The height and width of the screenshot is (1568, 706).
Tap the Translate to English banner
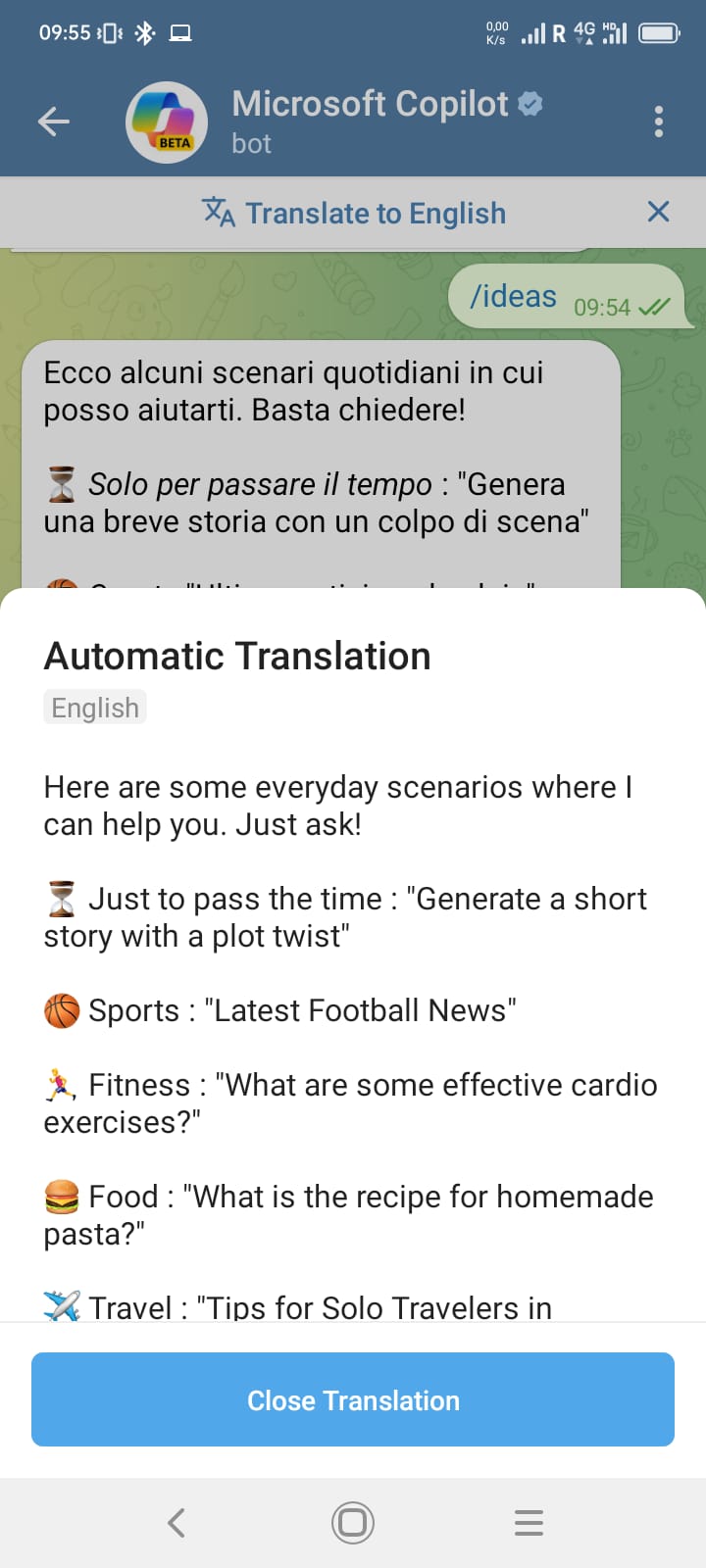(x=376, y=213)
